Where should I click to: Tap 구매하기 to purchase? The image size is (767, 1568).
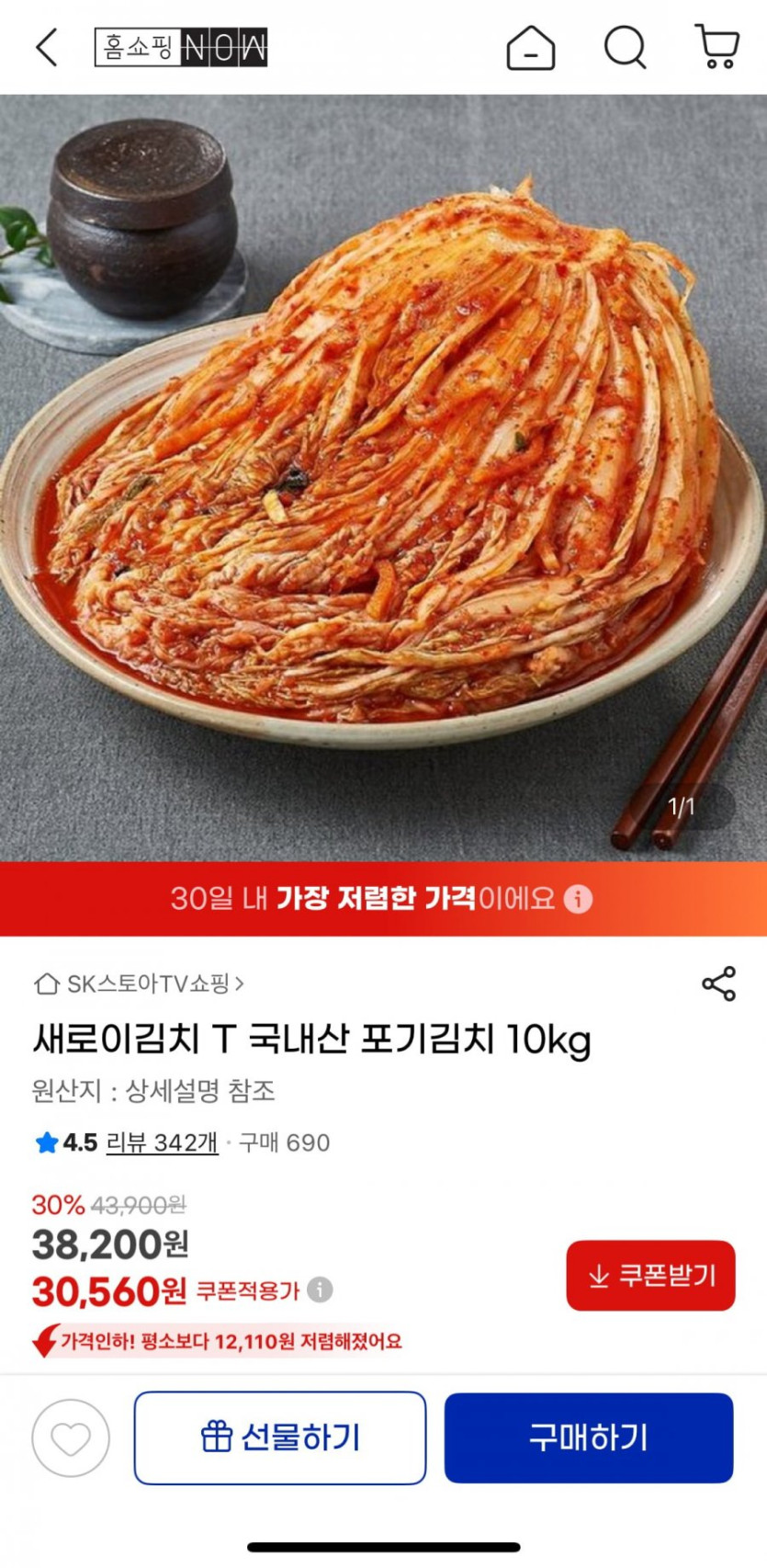588,1437
